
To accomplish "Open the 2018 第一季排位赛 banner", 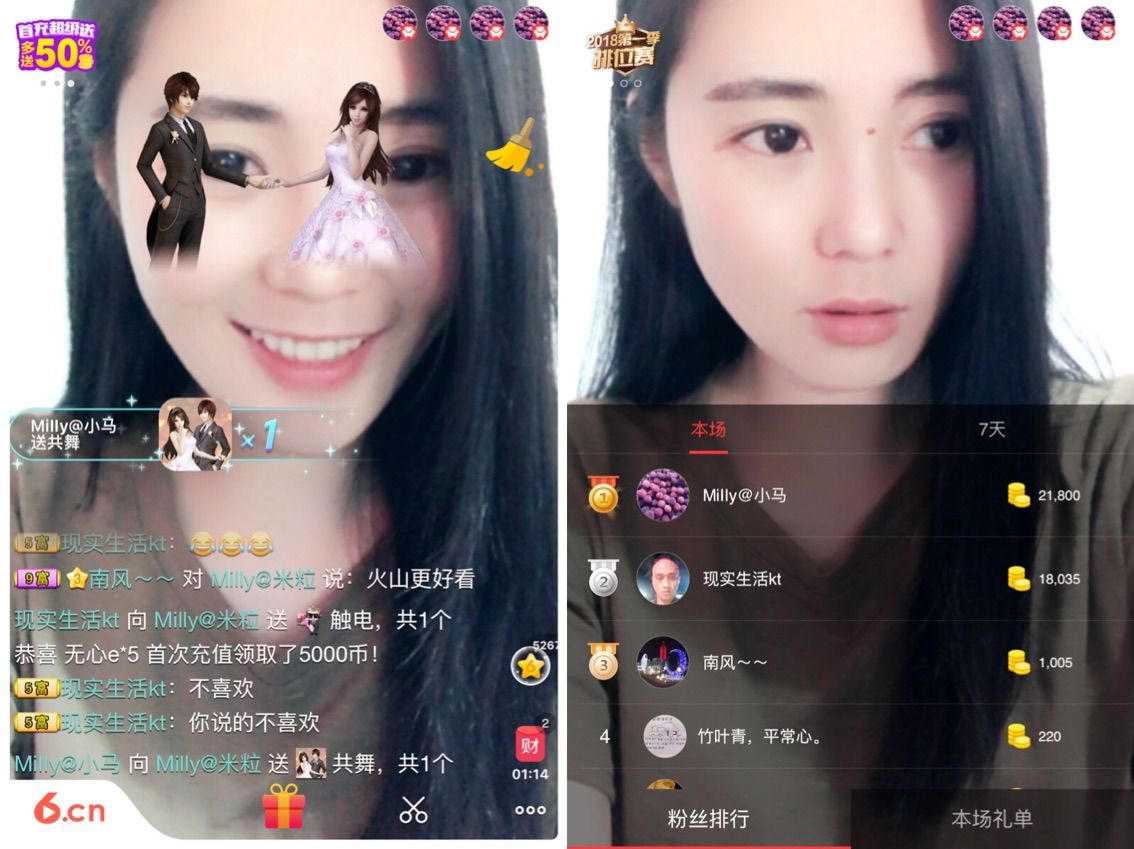I will point(625,44).
